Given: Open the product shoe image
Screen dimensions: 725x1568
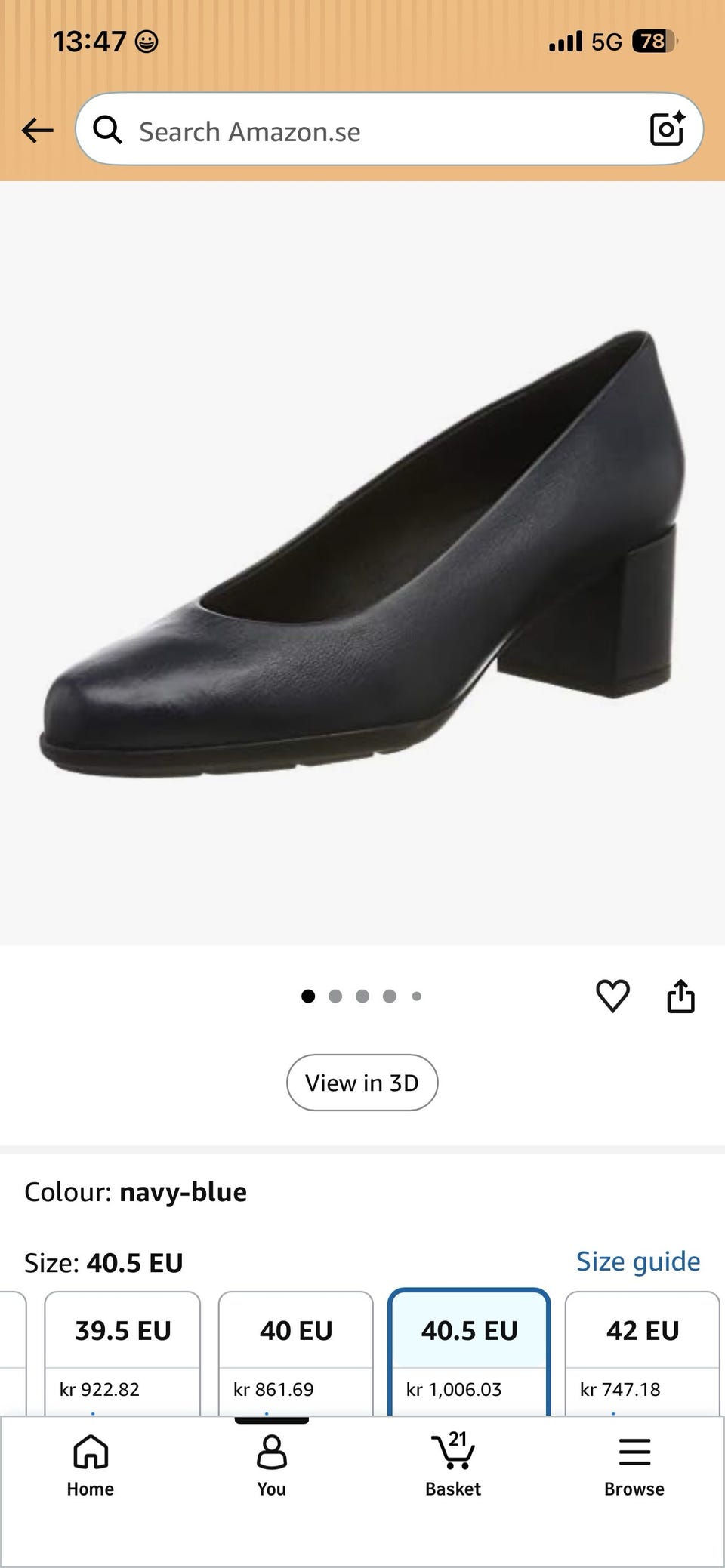Looking at the screenshot, I should [x=362, y=563].
